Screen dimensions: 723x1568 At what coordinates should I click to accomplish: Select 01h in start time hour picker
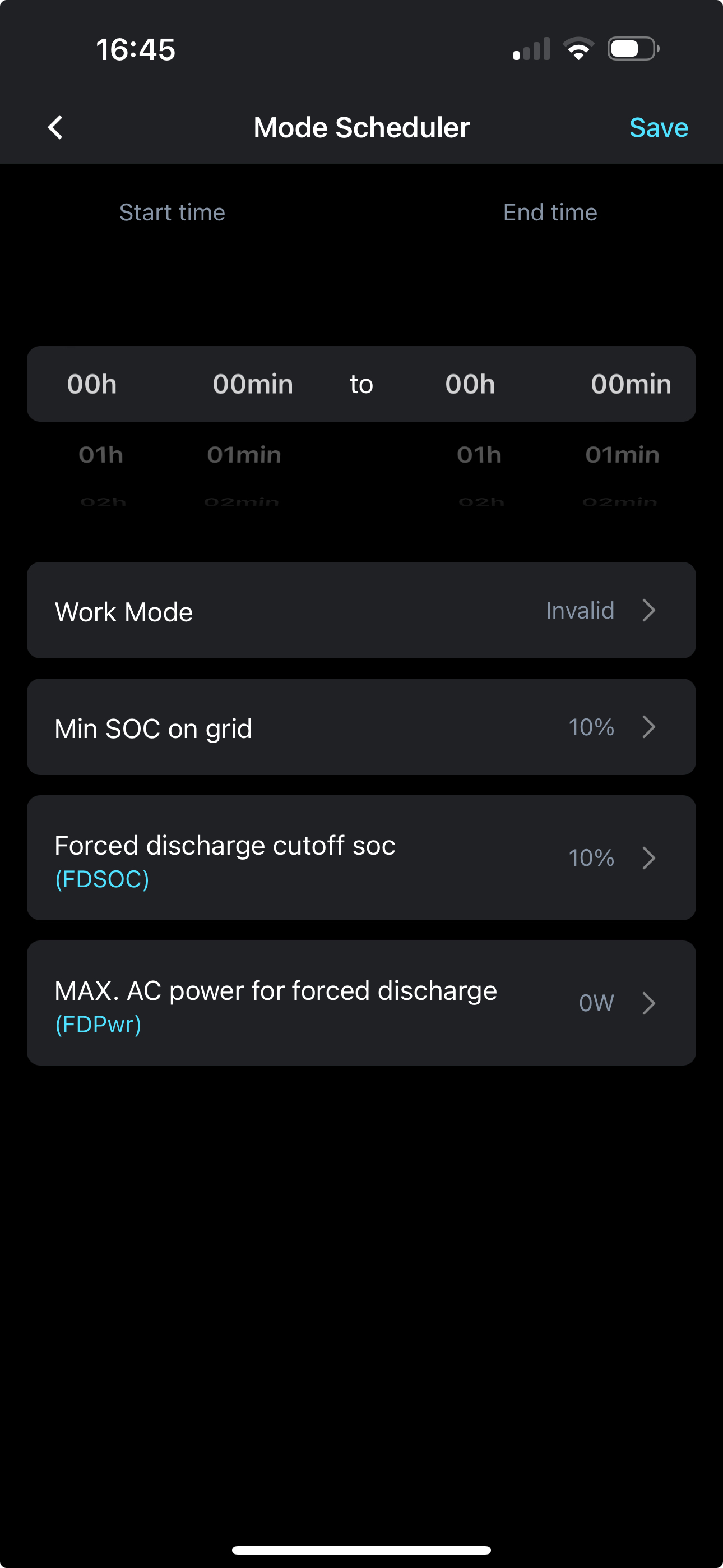pyautogui.click(x=101, y=455)
